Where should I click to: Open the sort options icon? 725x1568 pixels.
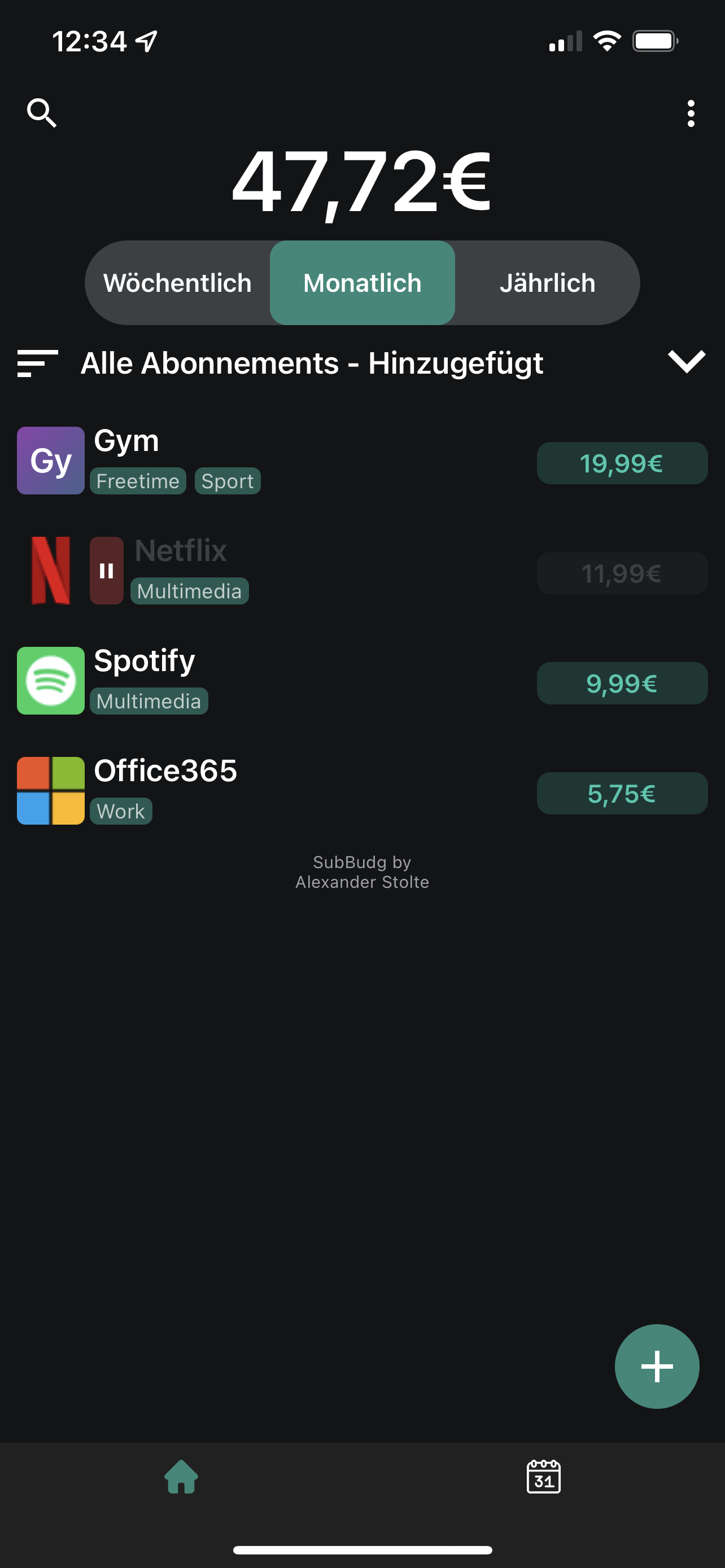(x=34, y=363)
